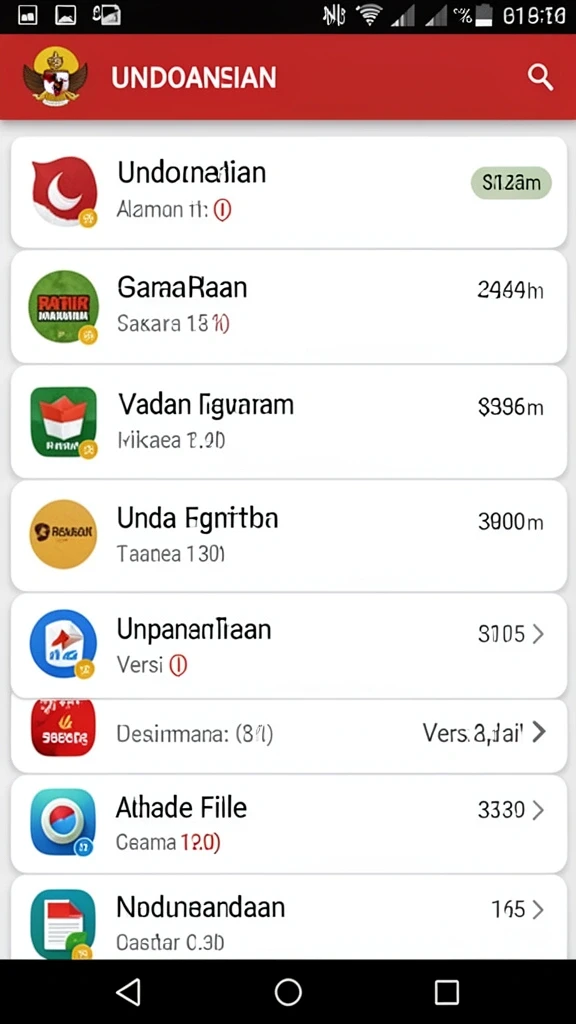Open the Undornadian app row
Image resolution: width=576 pixels, height=1024 pixels.
(x=288, y=192)
